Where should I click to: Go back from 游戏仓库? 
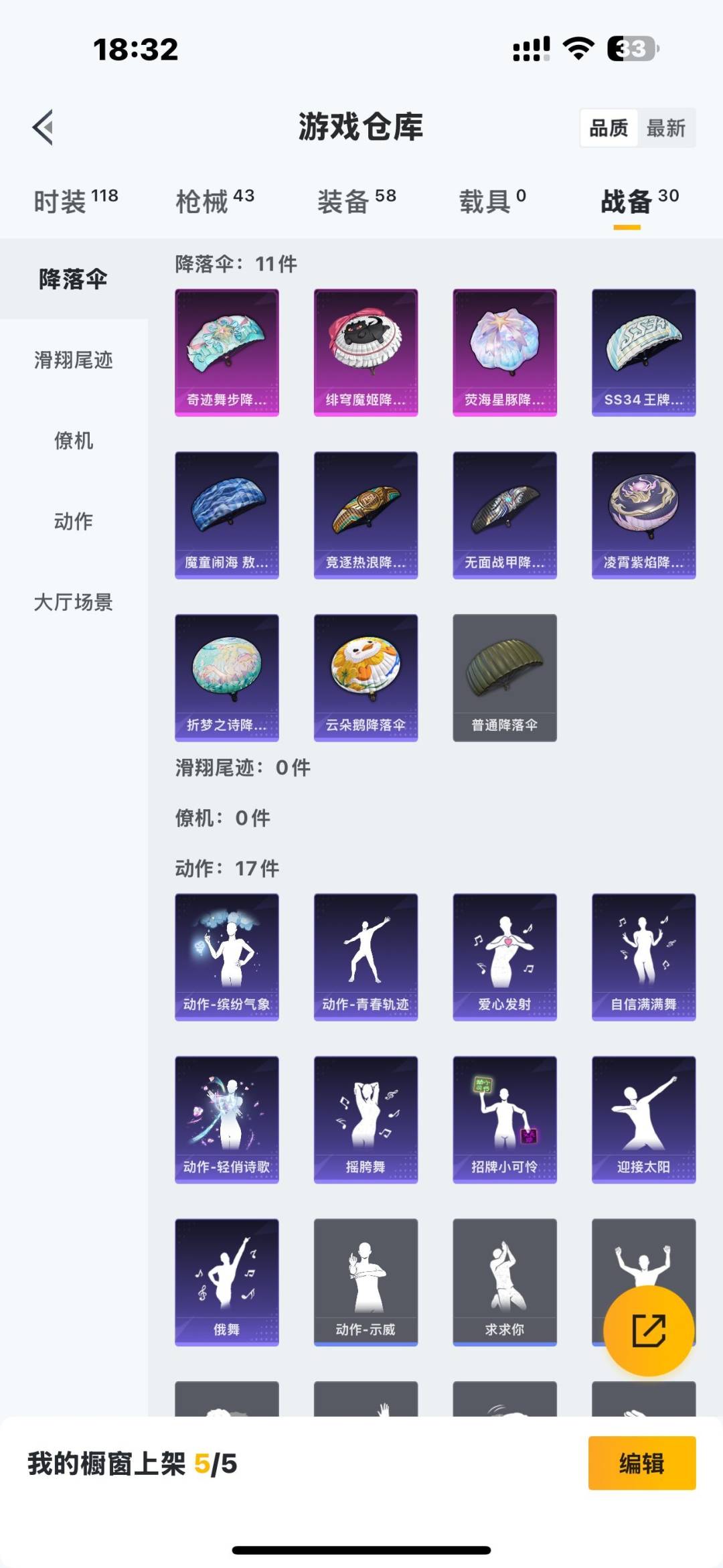pyautogui.click(x=44, y=127)
